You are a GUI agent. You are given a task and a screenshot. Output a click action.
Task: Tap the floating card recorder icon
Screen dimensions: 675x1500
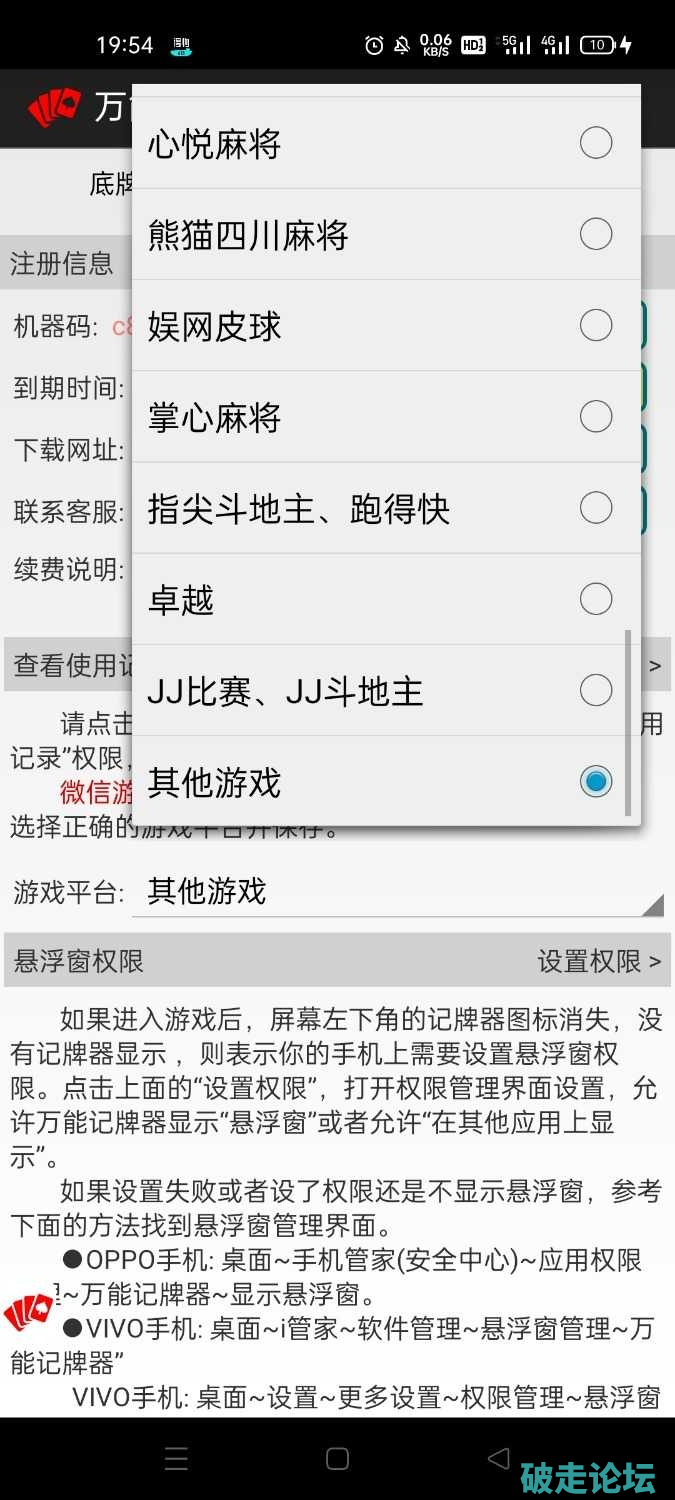[28, 1311]
